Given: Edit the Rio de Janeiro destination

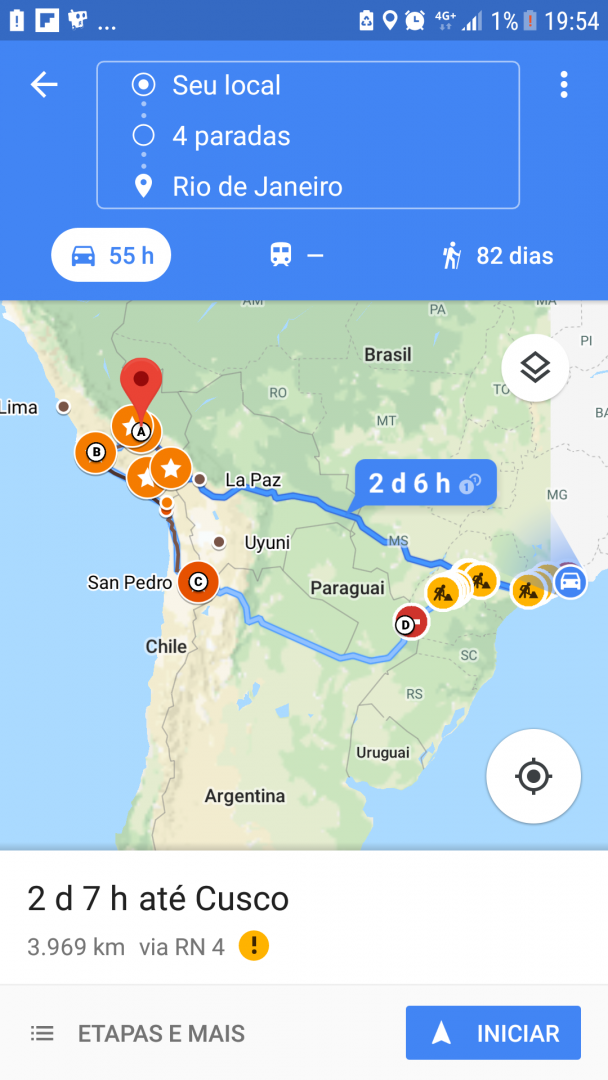Looking at the screenshot, I should (x=308, y=186).
